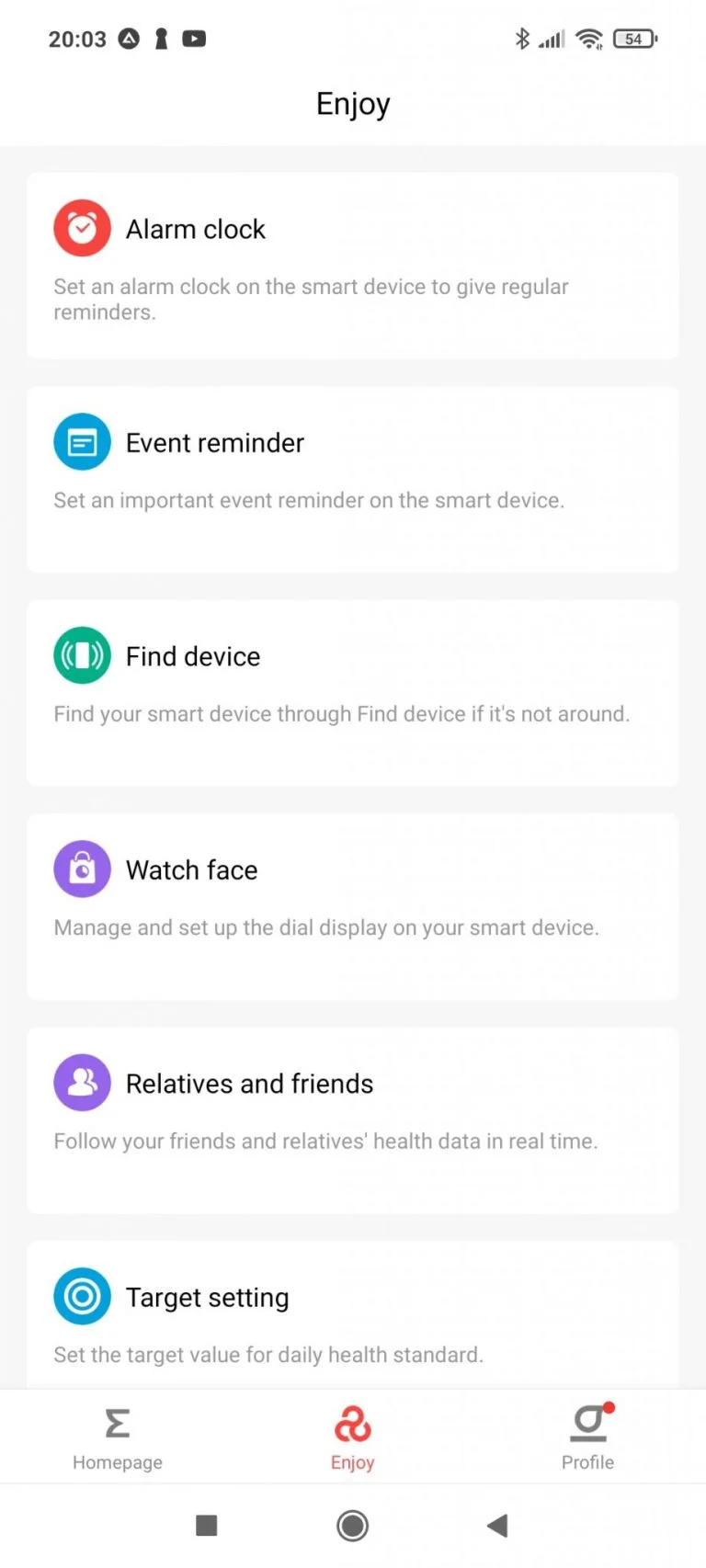Switch to the Profile tab
Image resolution: width=706 pixels, height=1568 pixels.
point(587,1436)
